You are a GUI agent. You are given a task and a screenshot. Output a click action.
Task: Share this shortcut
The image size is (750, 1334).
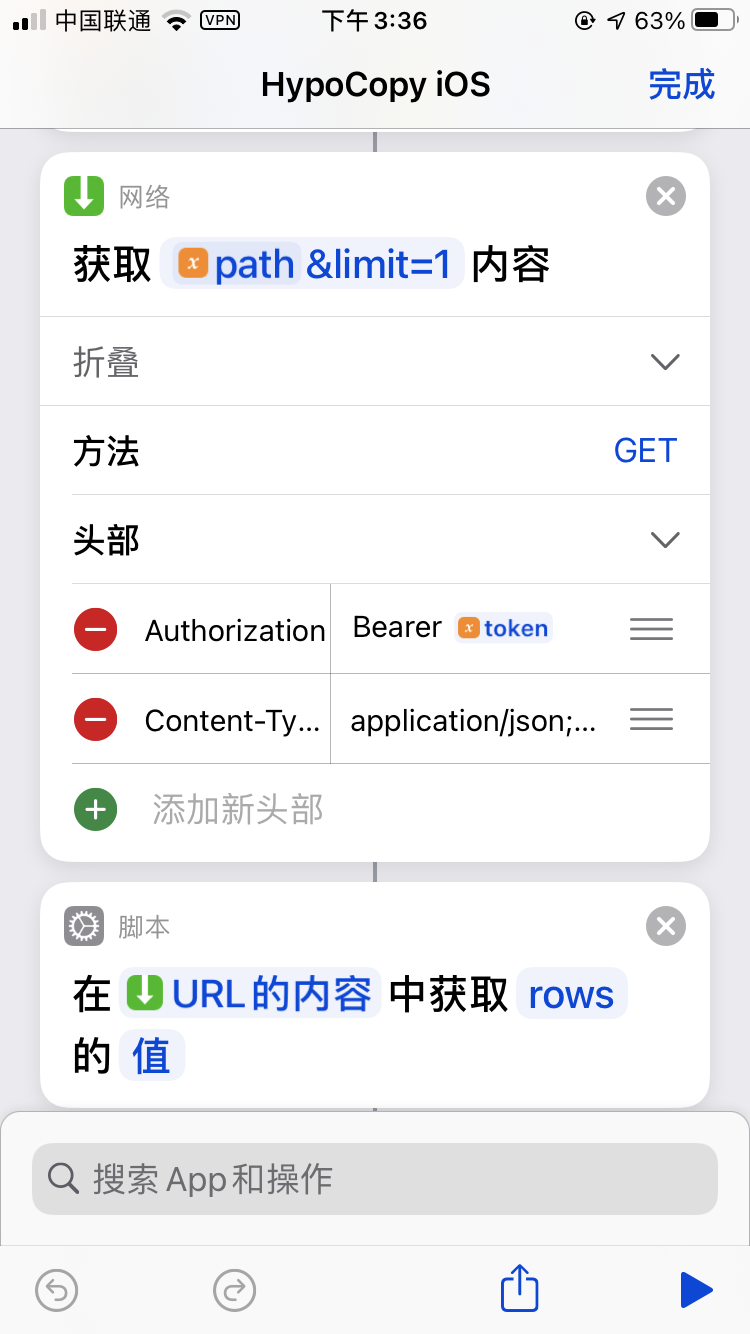click(519, 1288)
